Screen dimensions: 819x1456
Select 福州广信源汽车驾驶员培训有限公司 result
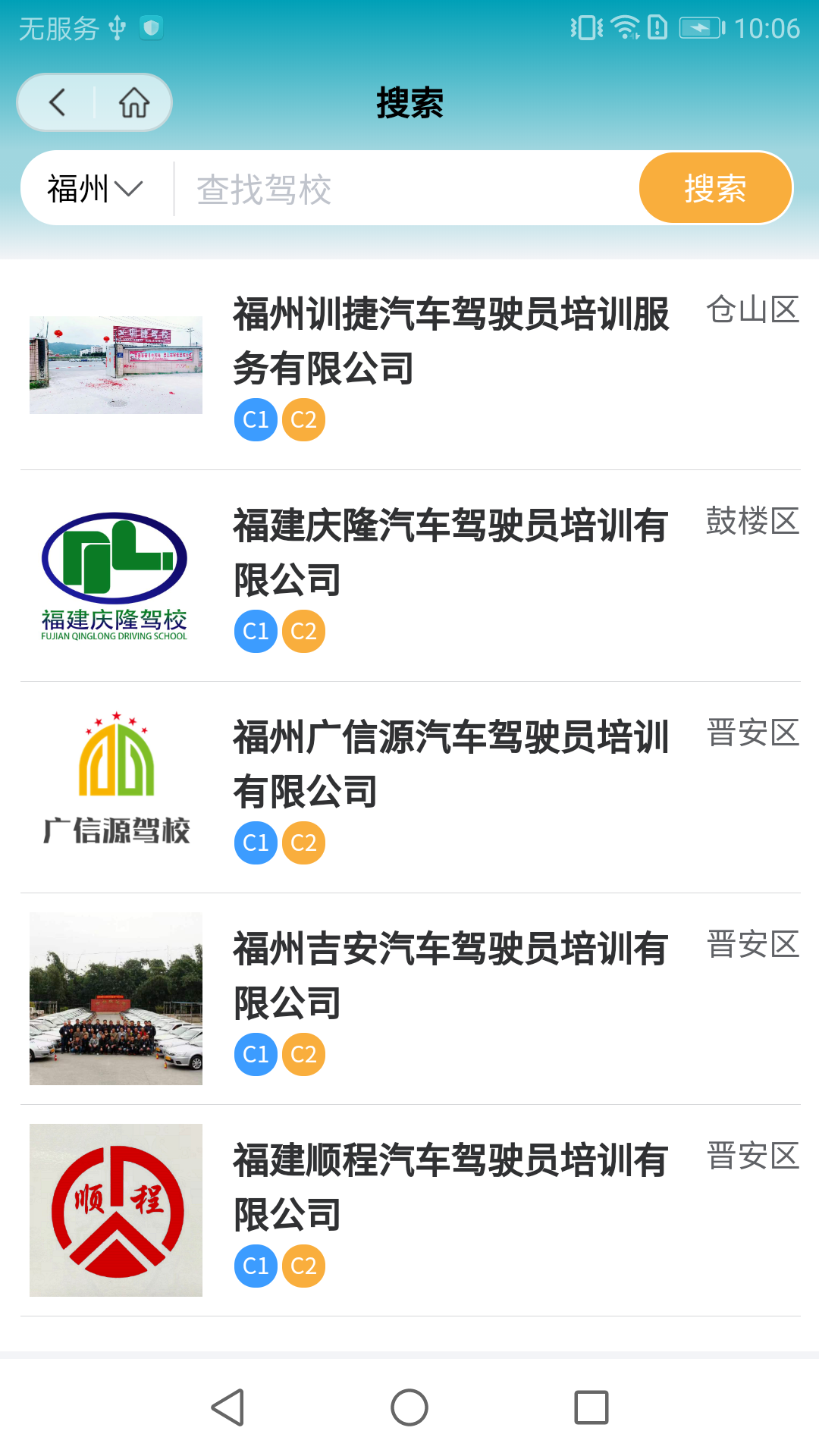[x=450, y=764]
